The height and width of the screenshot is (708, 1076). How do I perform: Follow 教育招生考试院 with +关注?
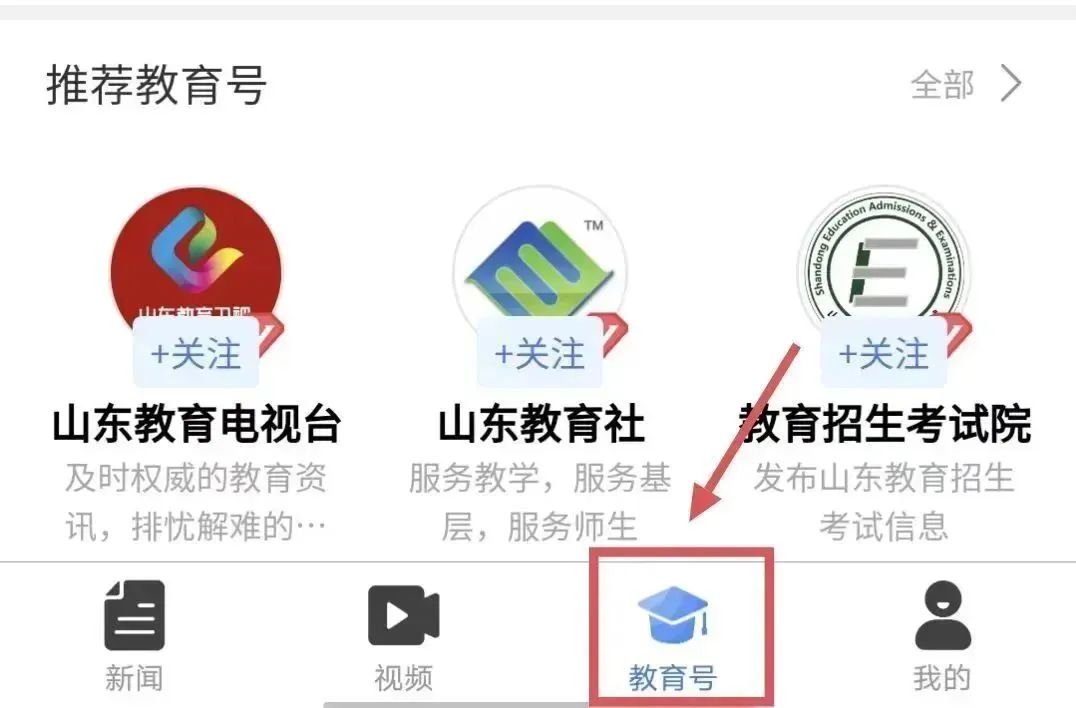pos(884,354)
